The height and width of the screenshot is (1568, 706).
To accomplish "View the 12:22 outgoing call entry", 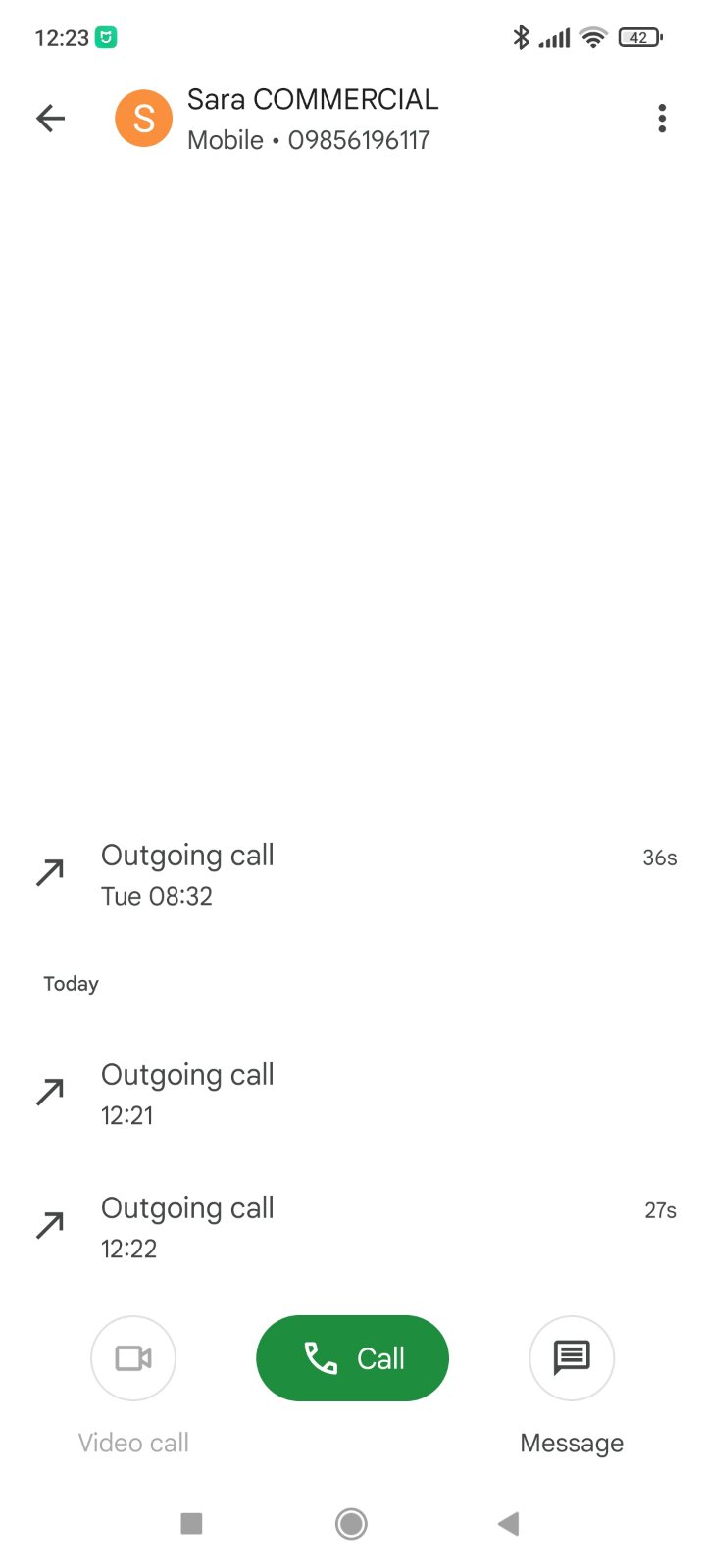I will click(353, 1227).
